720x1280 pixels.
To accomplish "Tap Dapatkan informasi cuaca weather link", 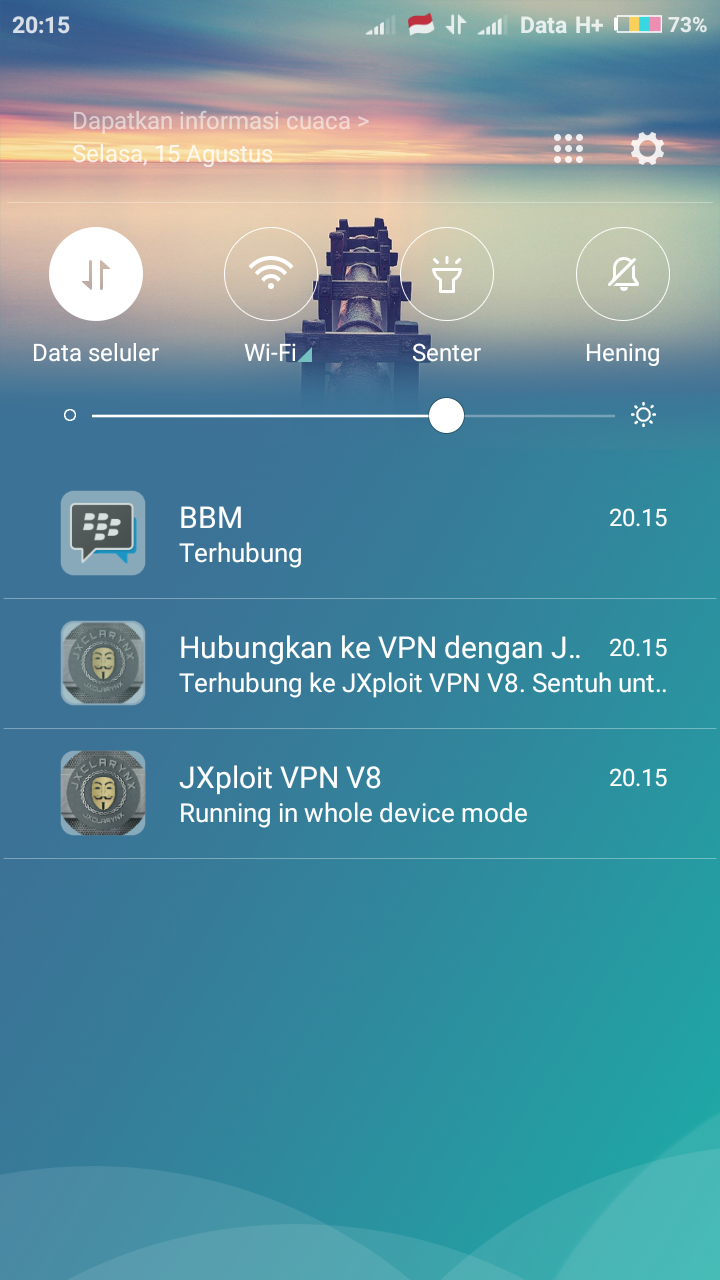I will (x=220, y=122).
